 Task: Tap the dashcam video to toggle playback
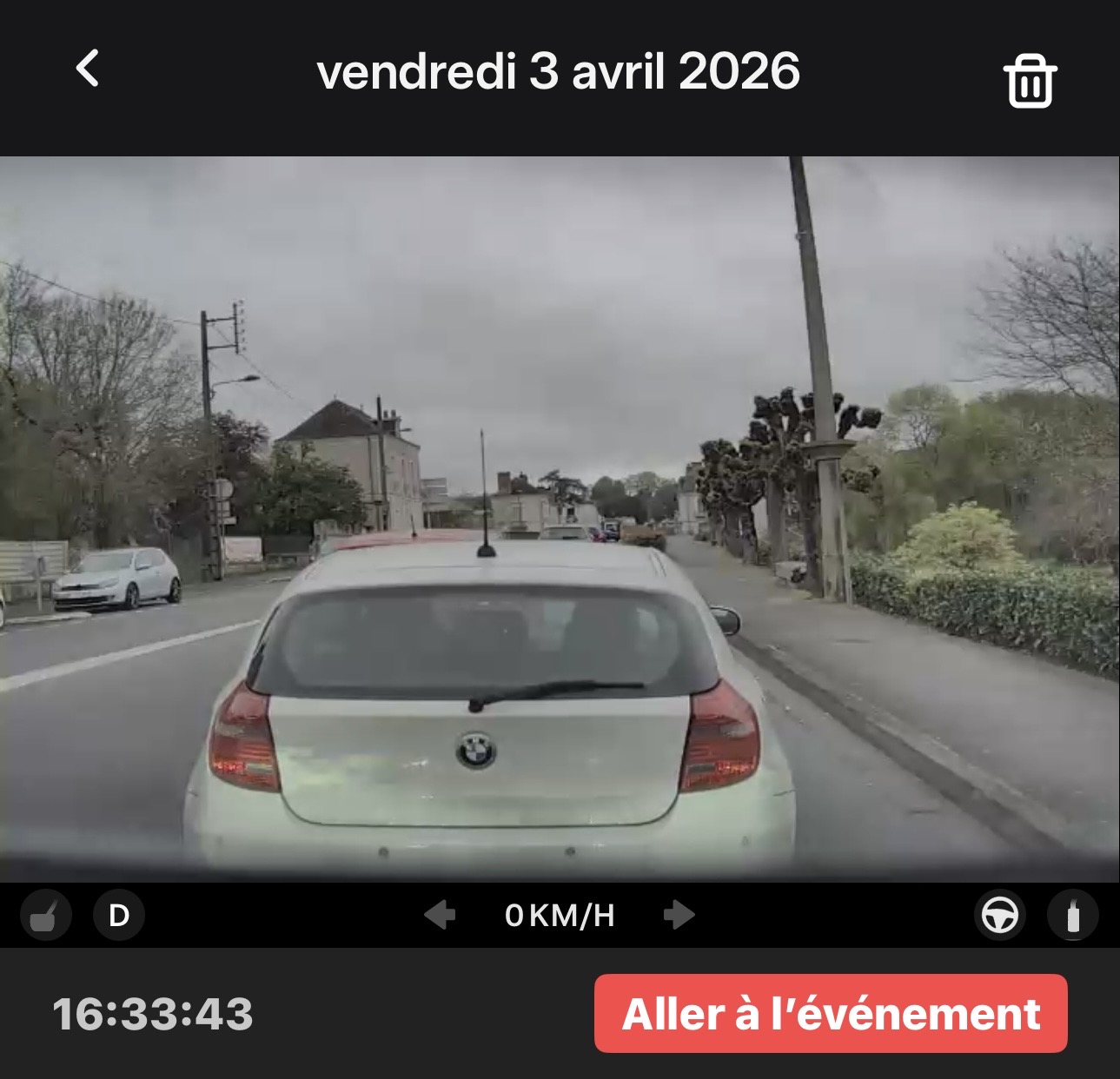coord(560,519)
